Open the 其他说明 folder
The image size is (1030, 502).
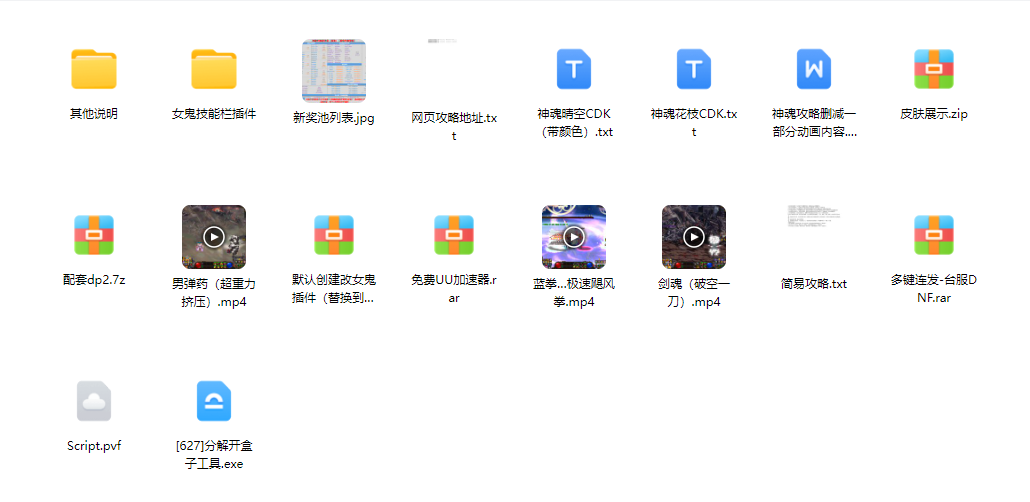pyautogui.click(x=94, y=70)
